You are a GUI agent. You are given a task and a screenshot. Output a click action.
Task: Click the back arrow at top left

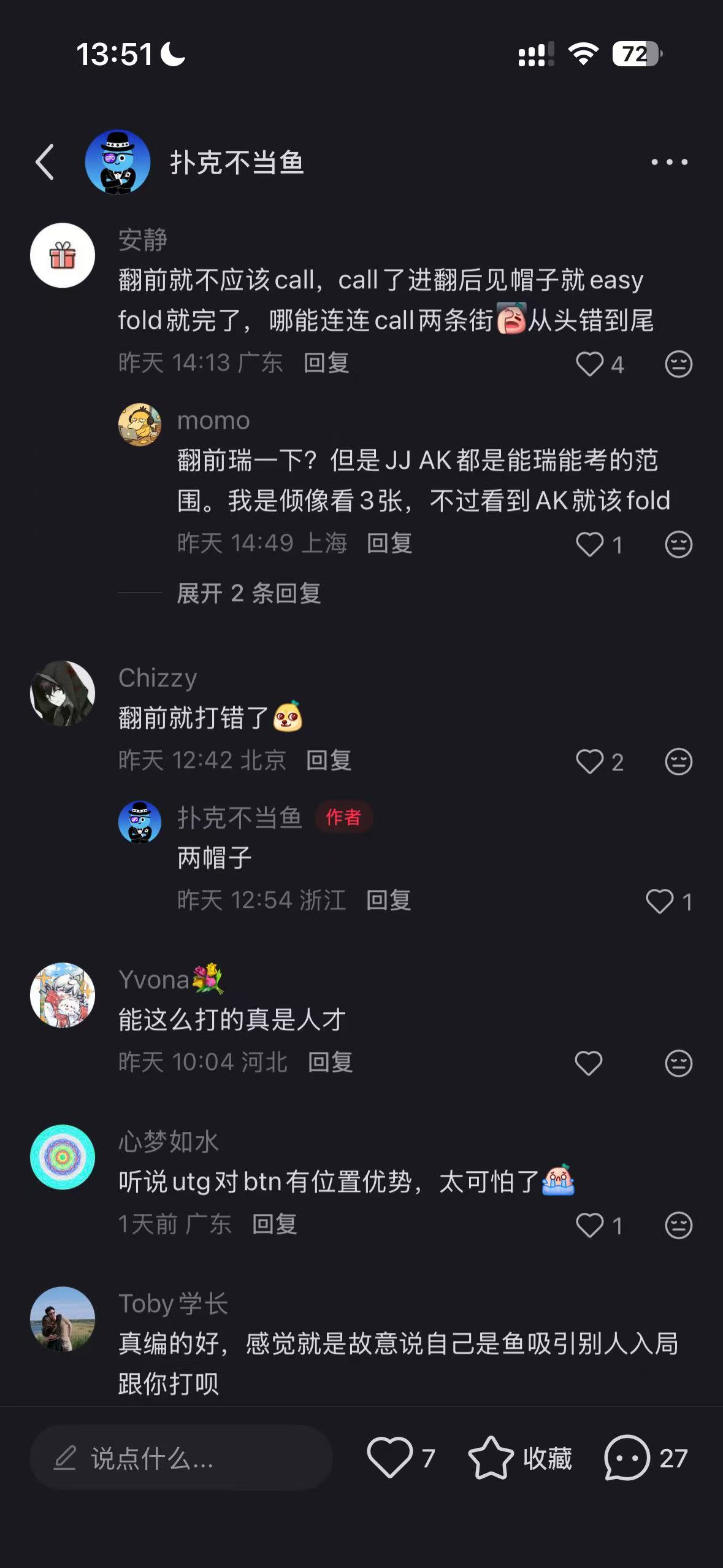(45, 163)
